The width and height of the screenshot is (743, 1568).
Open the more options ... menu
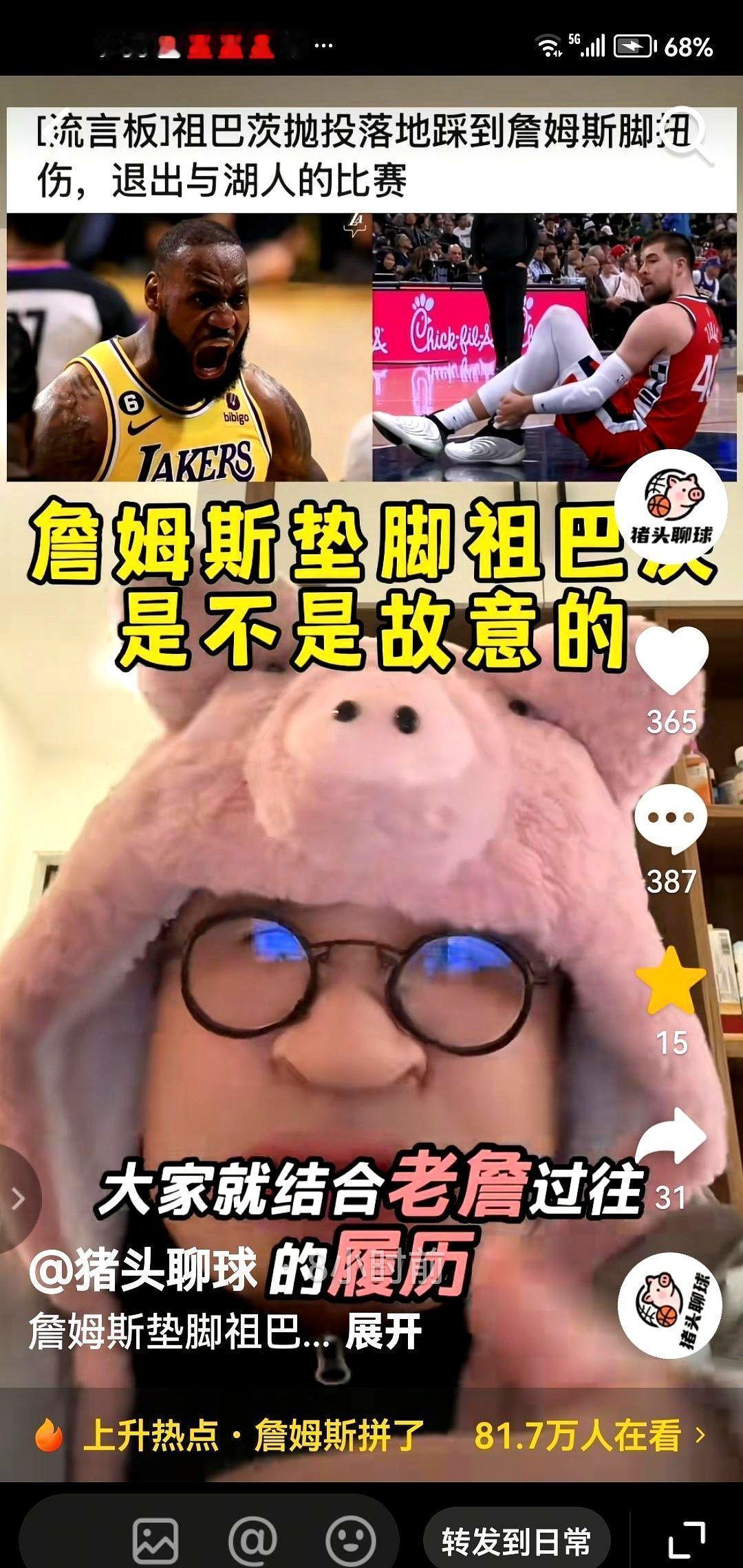pos(323,45)
